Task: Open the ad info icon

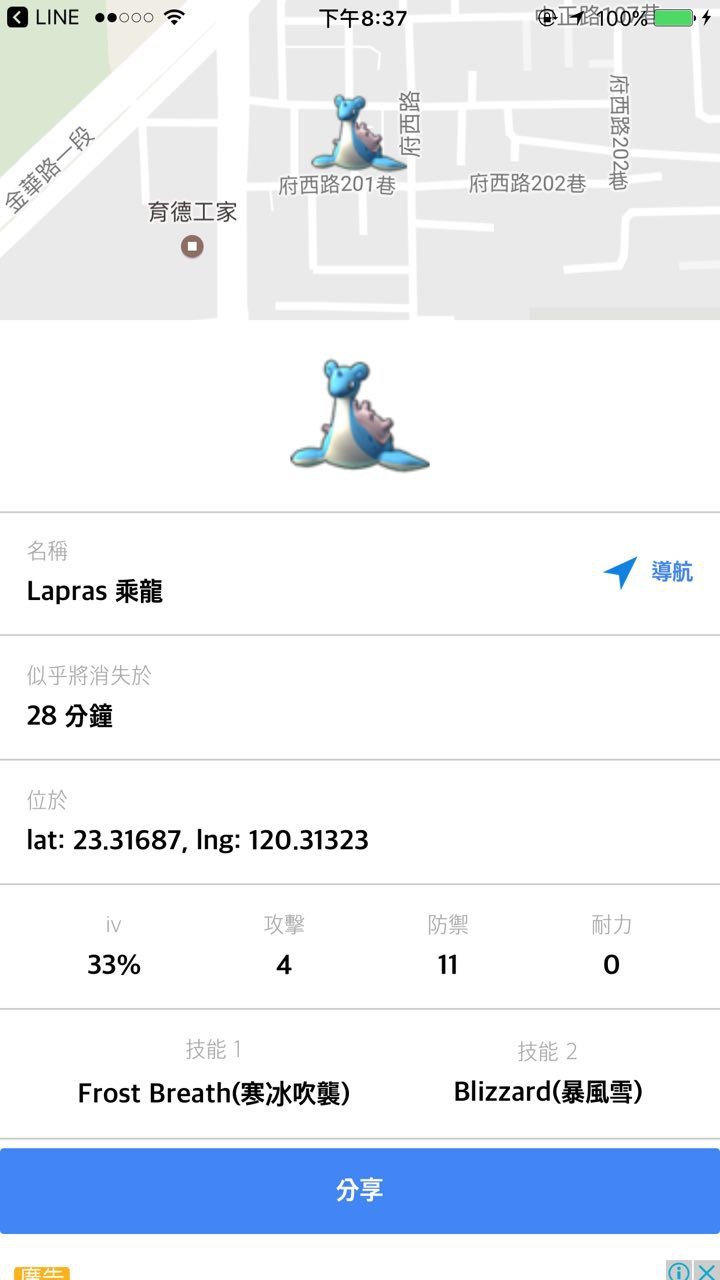Action: pos(679,1270)
